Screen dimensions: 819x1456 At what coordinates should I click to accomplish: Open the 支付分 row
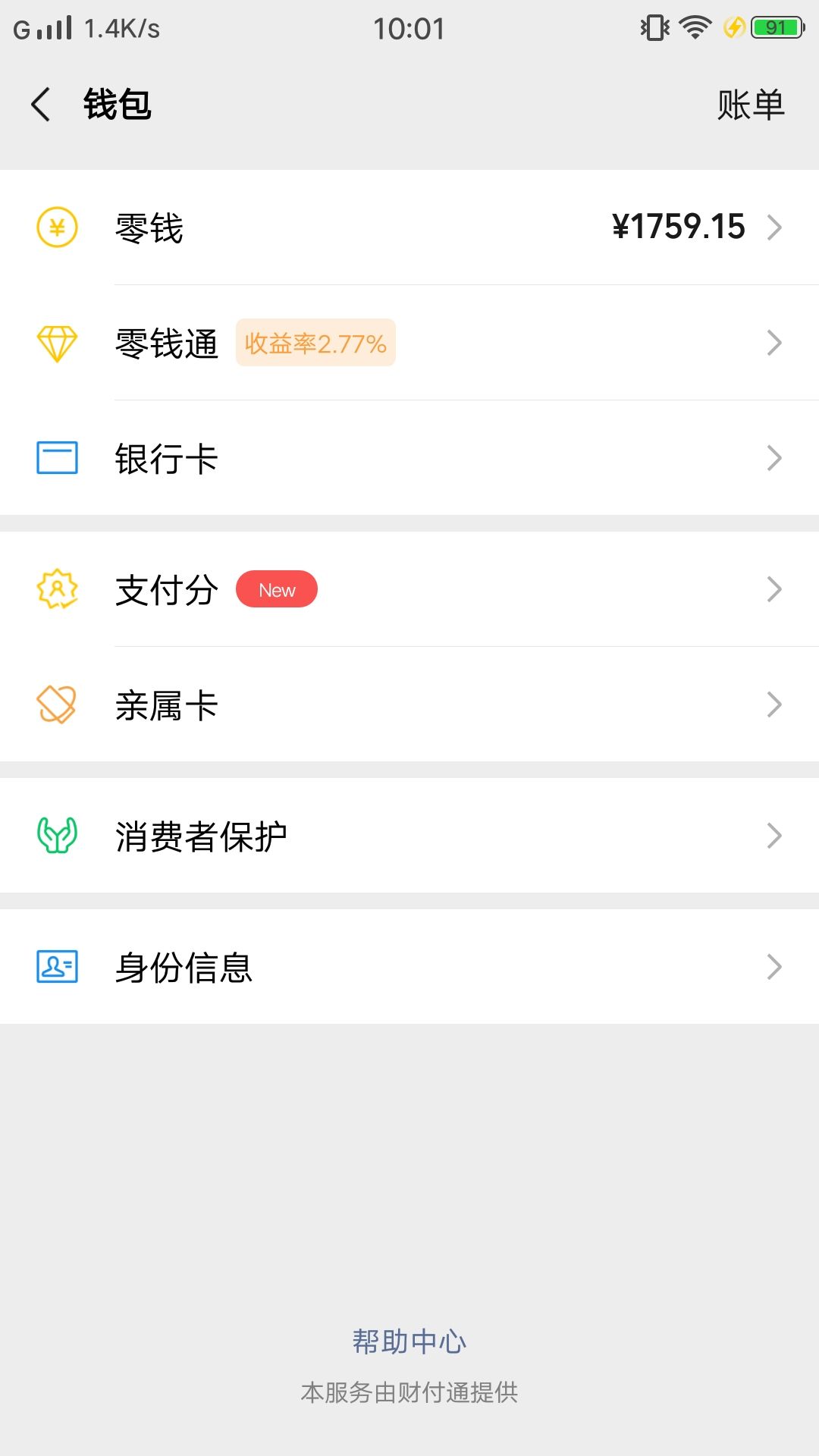click(x=409, y=589)
